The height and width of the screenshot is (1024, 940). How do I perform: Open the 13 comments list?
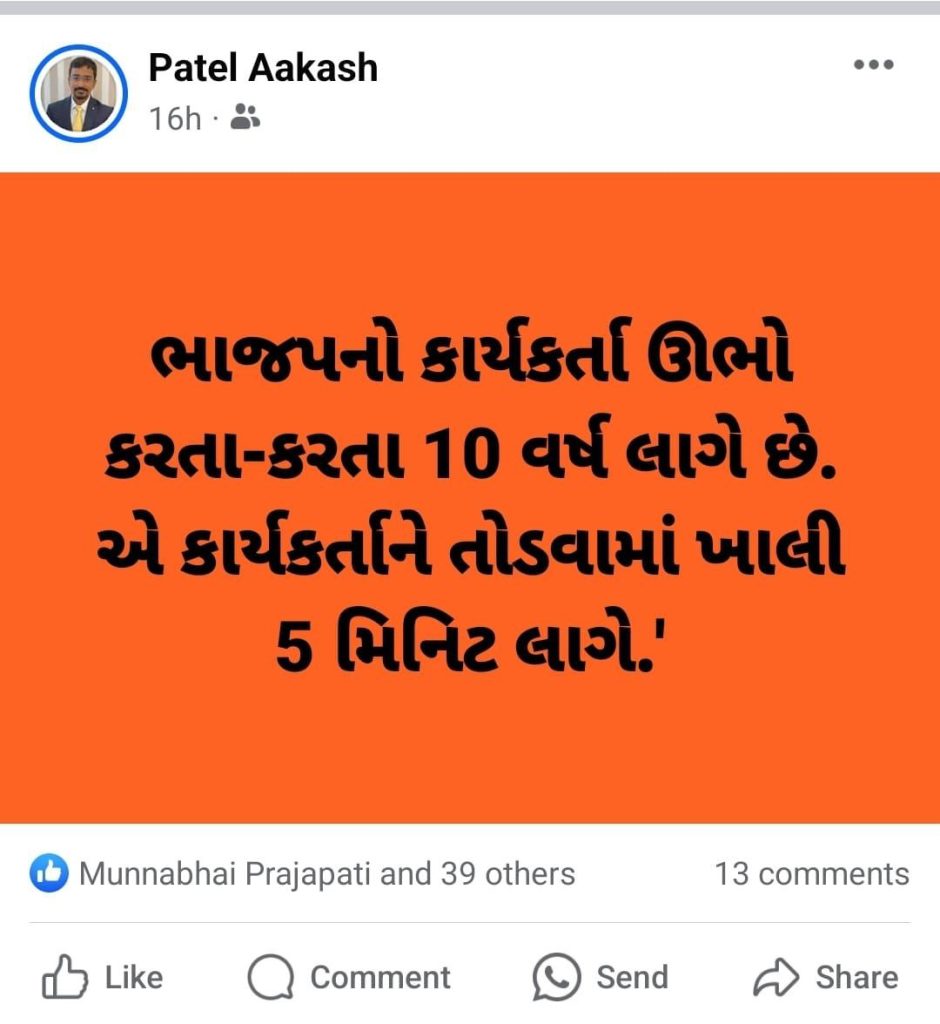click(x=811, y=874)
